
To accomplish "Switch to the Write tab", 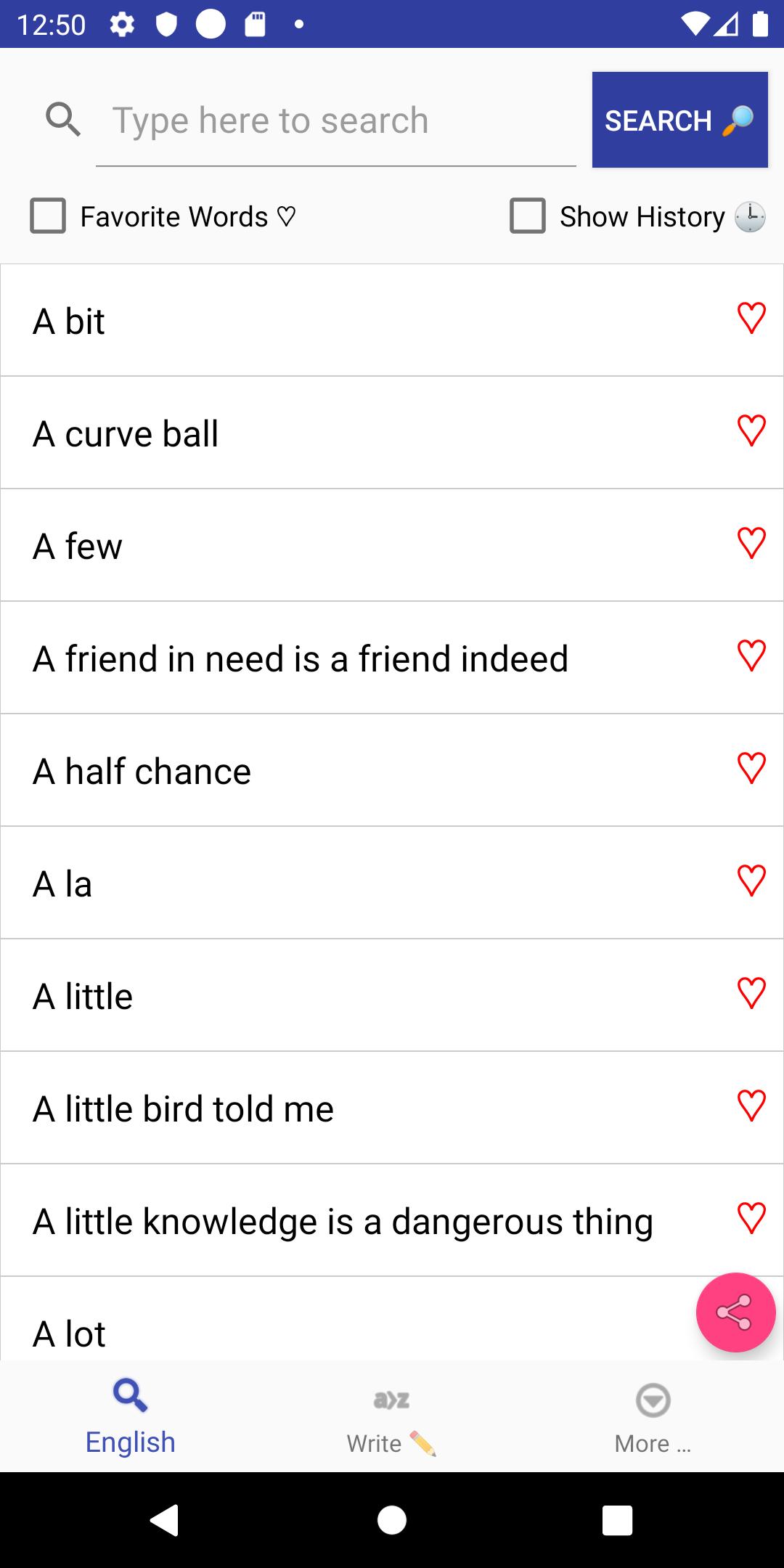I will (392, 1417).
